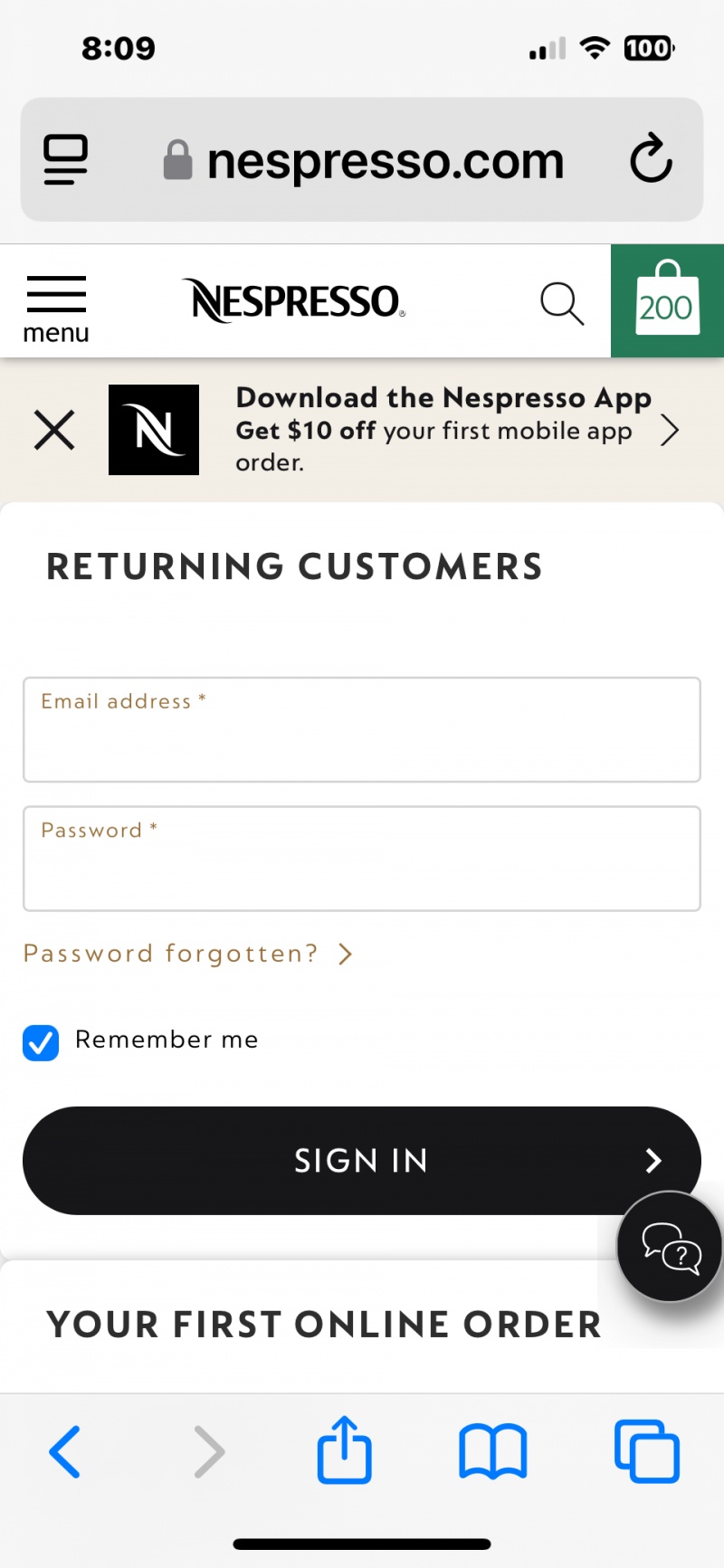Open the reader page-format icon in address bar

tap(66, 159)
